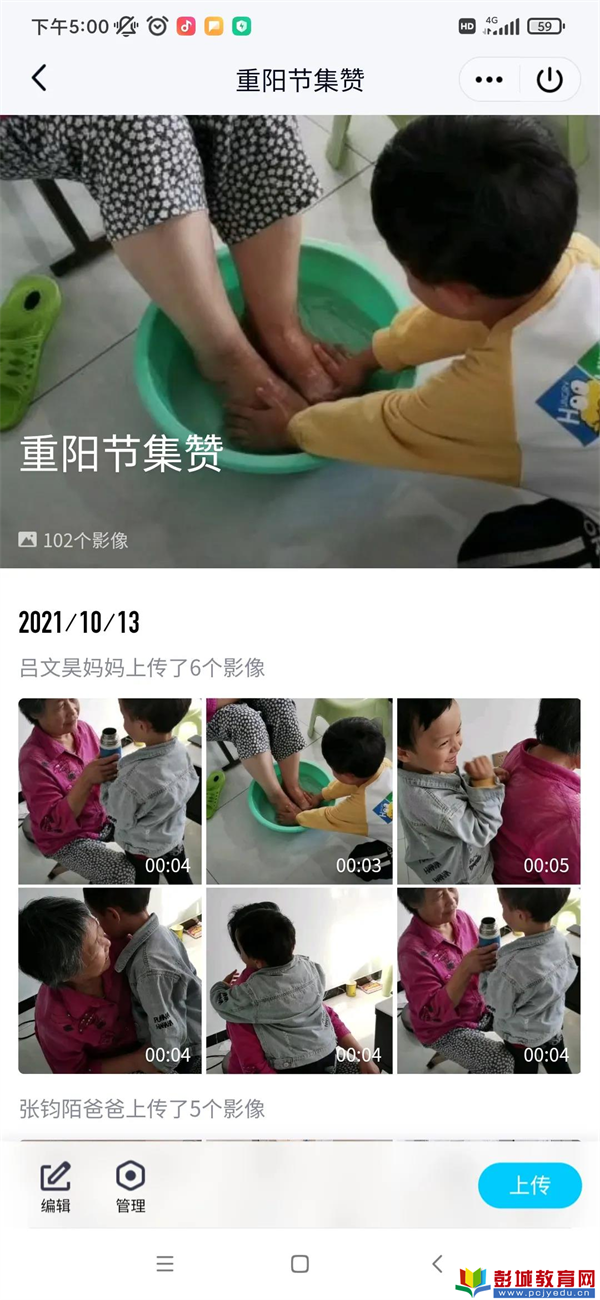Viewport: 600px width, 1300px height.
Task: Tap the system home button
Action: (299, 1264)
